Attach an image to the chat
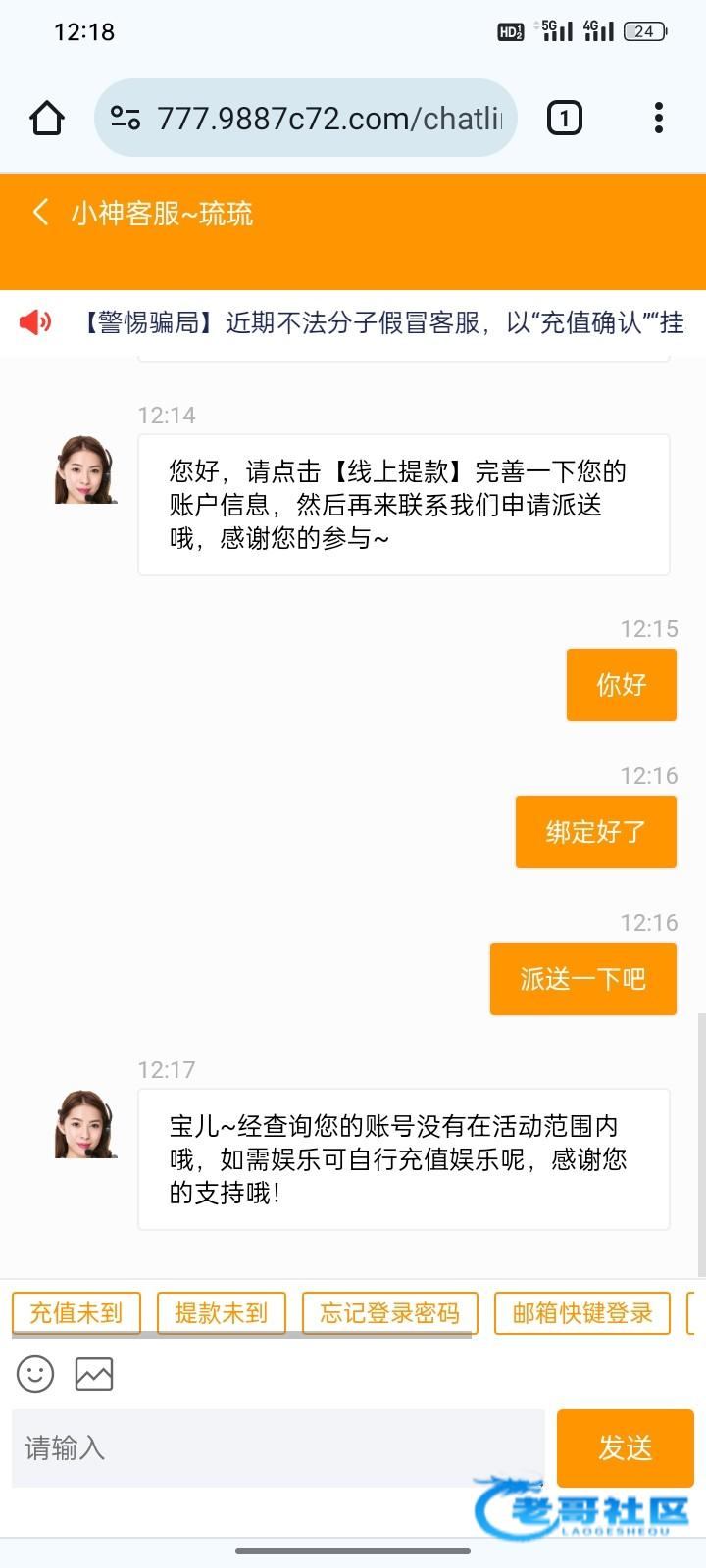This screenshot has width=706, height=1568. [94, 1374]
